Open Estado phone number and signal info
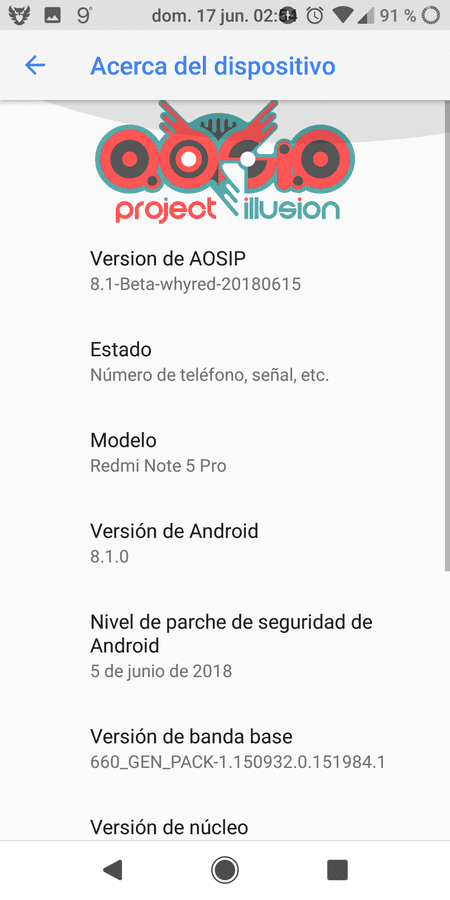 [x=225, y=362]
